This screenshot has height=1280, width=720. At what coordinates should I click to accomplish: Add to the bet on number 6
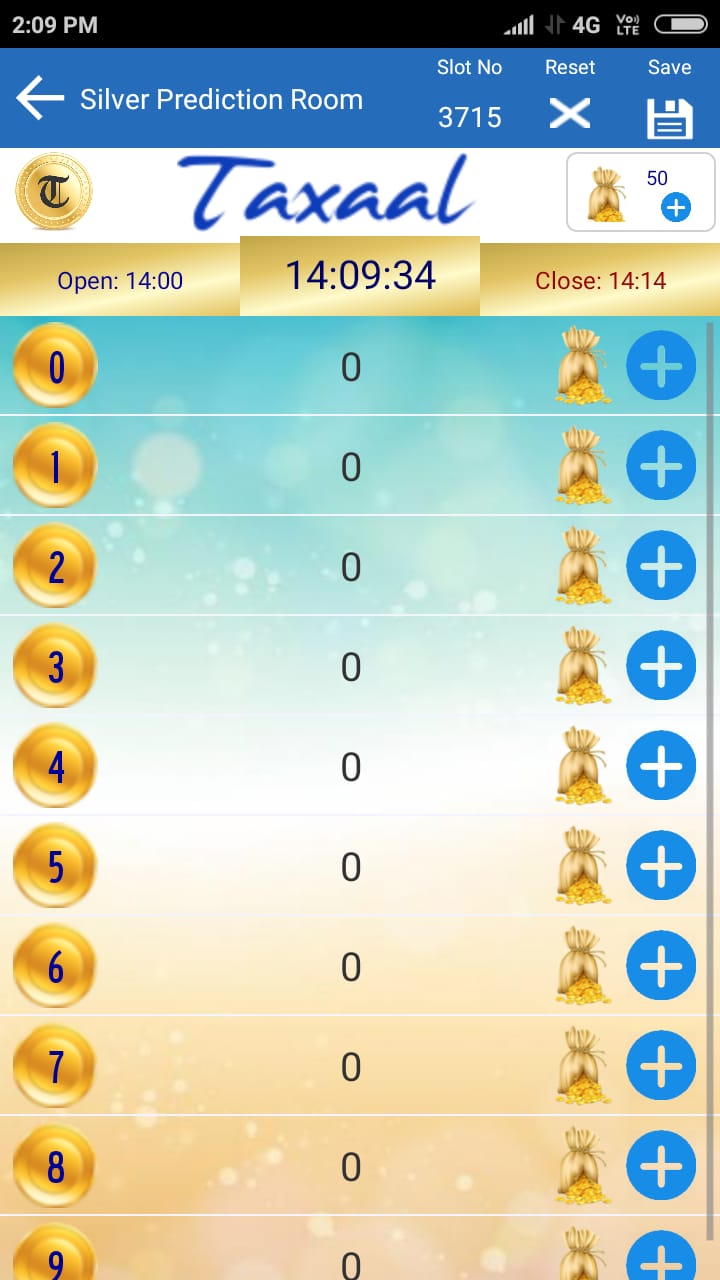(661, 967)
